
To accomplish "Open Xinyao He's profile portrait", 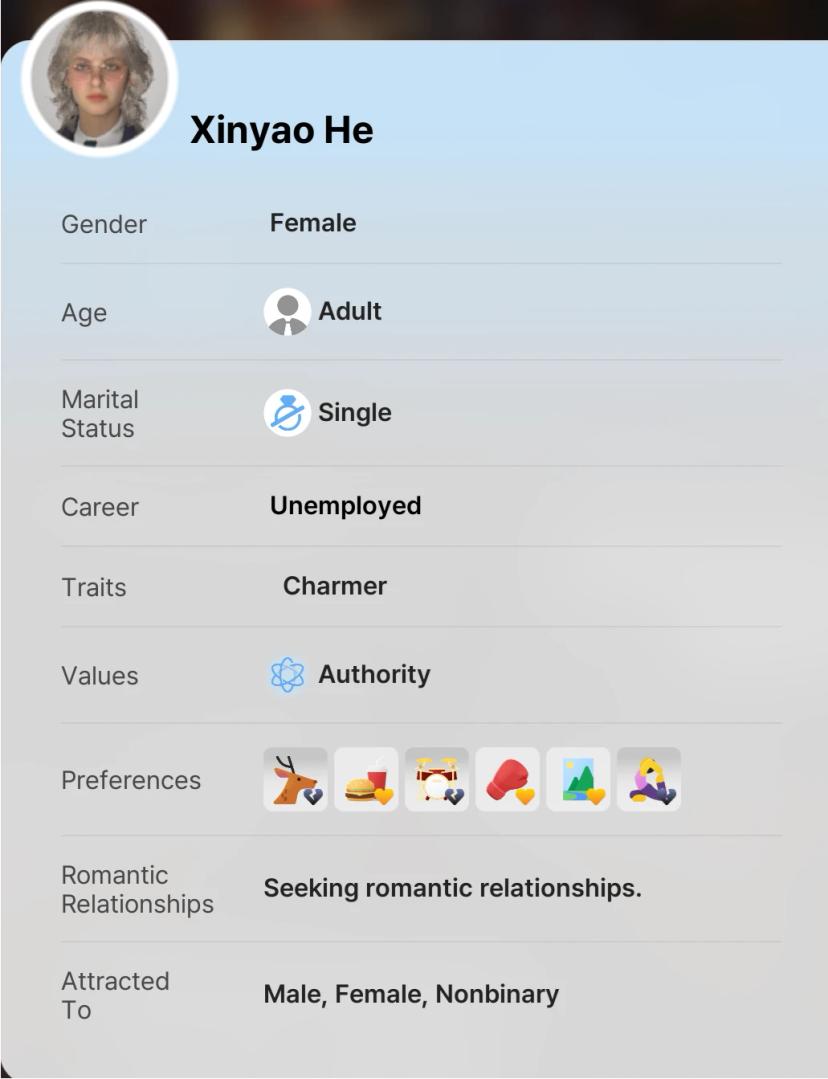I will pyautogui.click(x=99, y=80).
